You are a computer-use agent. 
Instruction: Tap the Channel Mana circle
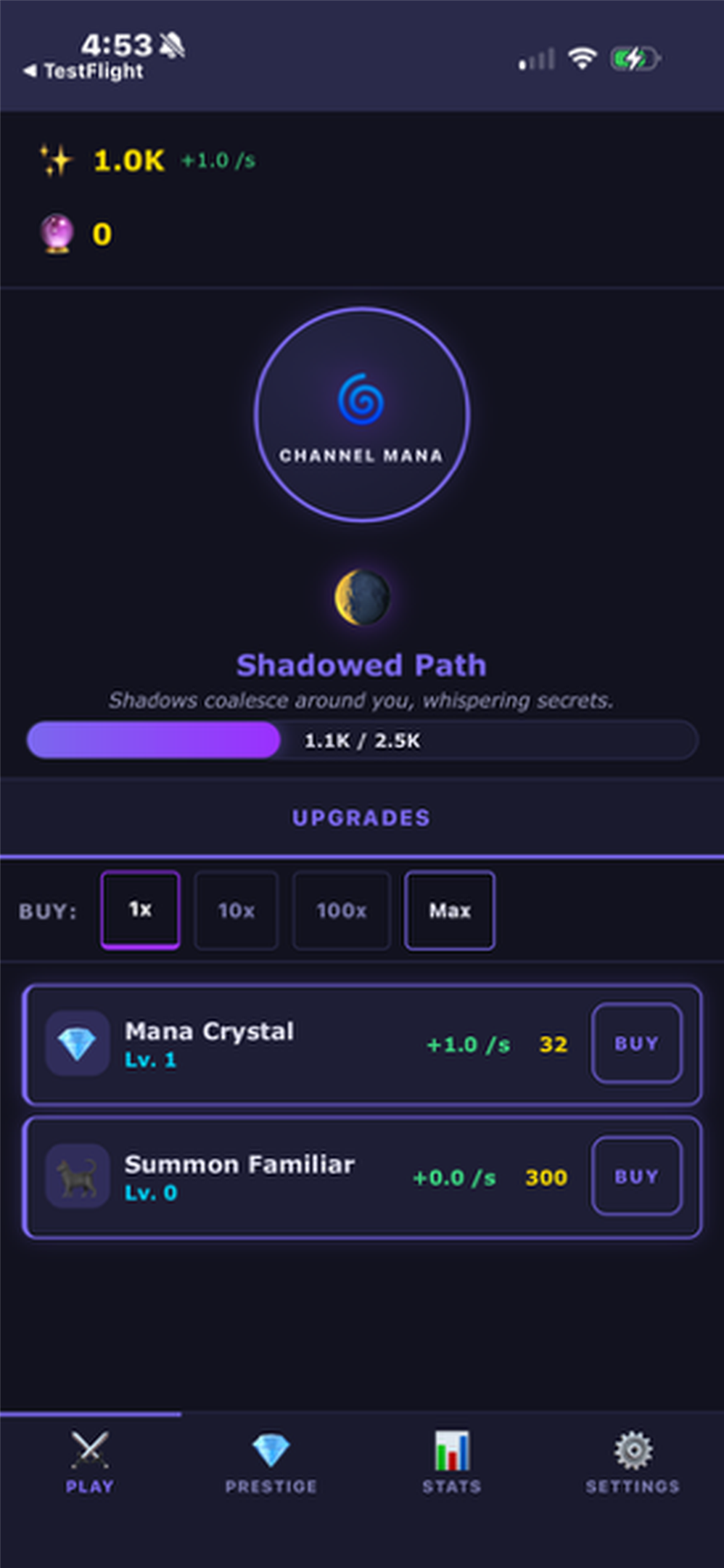(x=361, y=415)
